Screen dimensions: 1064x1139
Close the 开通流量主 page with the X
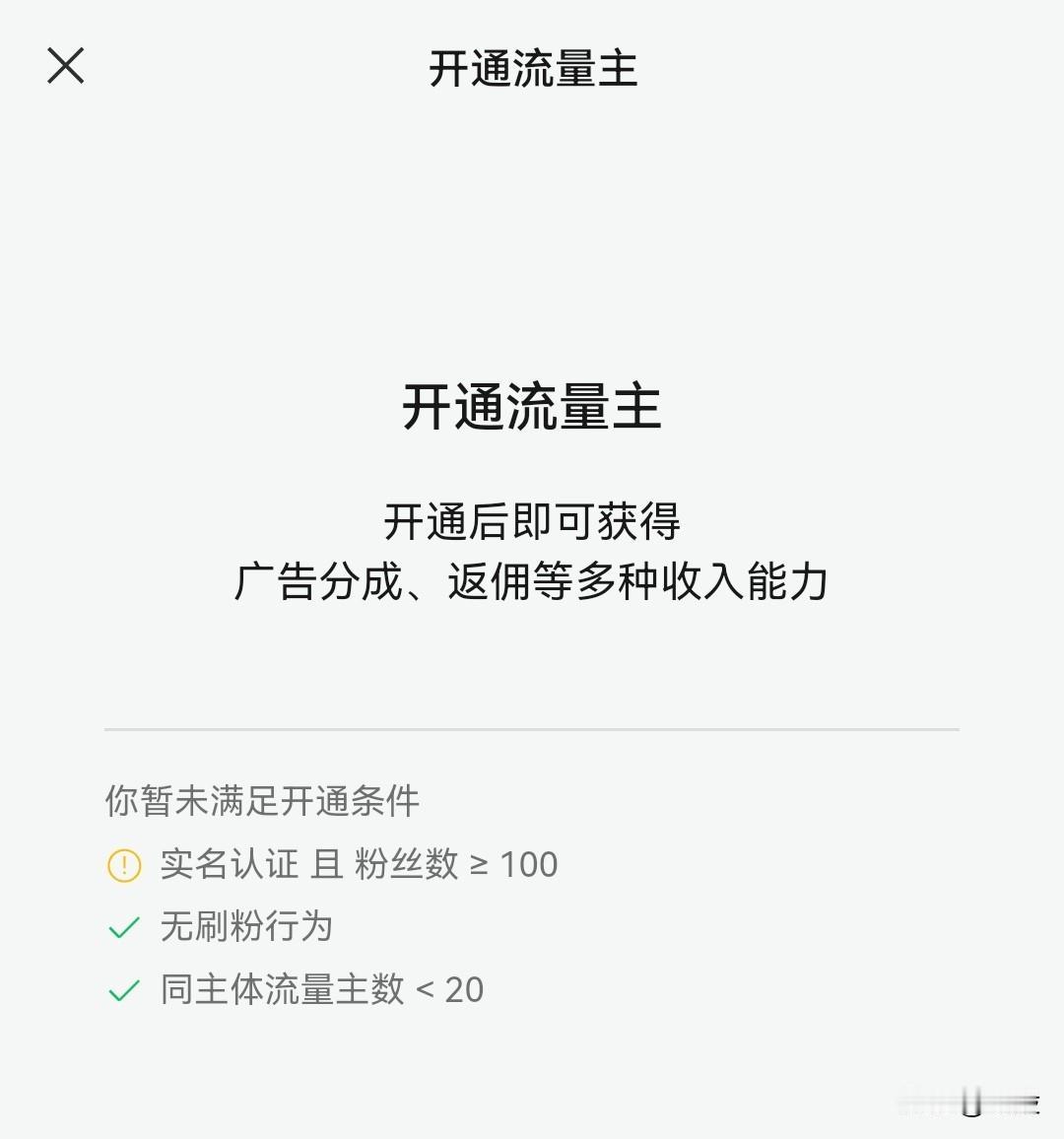click(x=65, y=67)
